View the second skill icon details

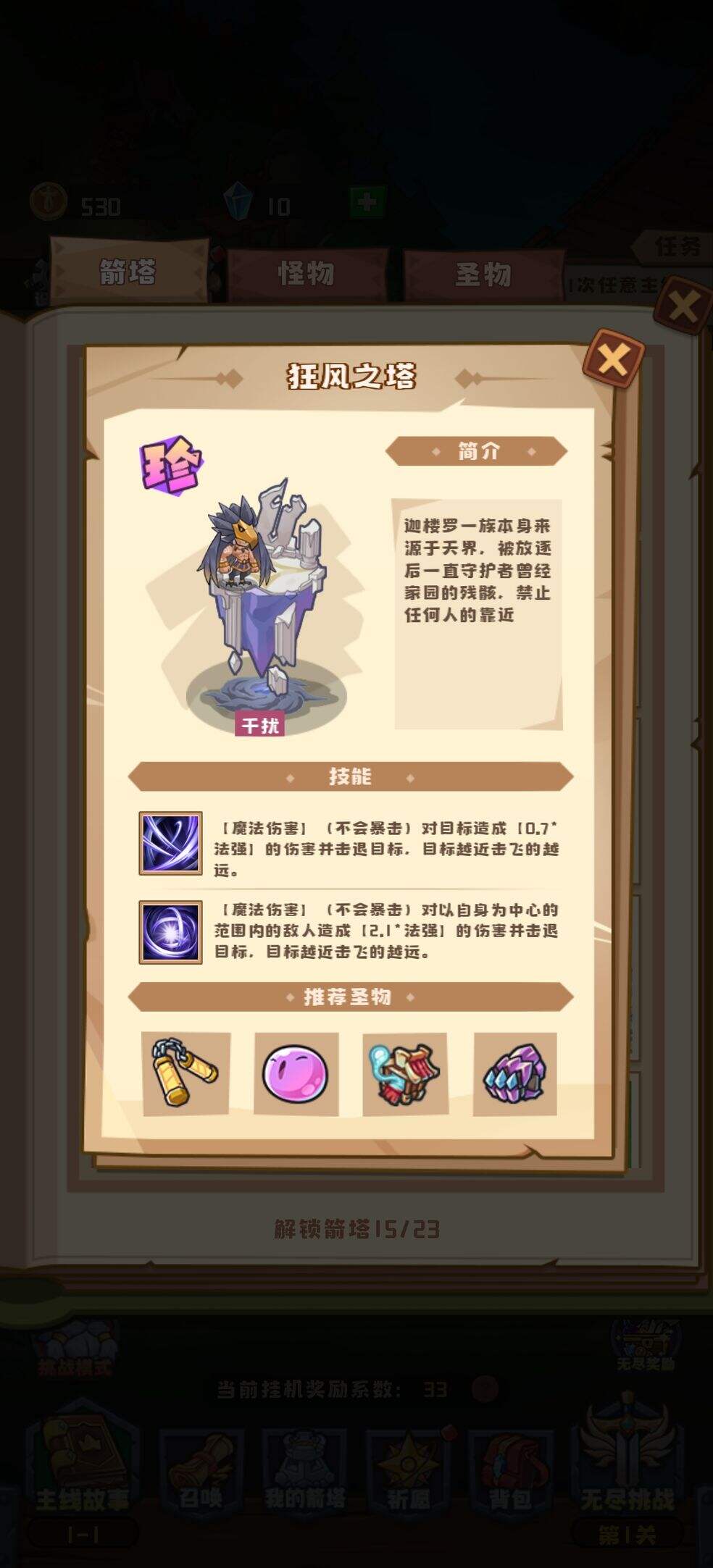click(x=170, y=932)
